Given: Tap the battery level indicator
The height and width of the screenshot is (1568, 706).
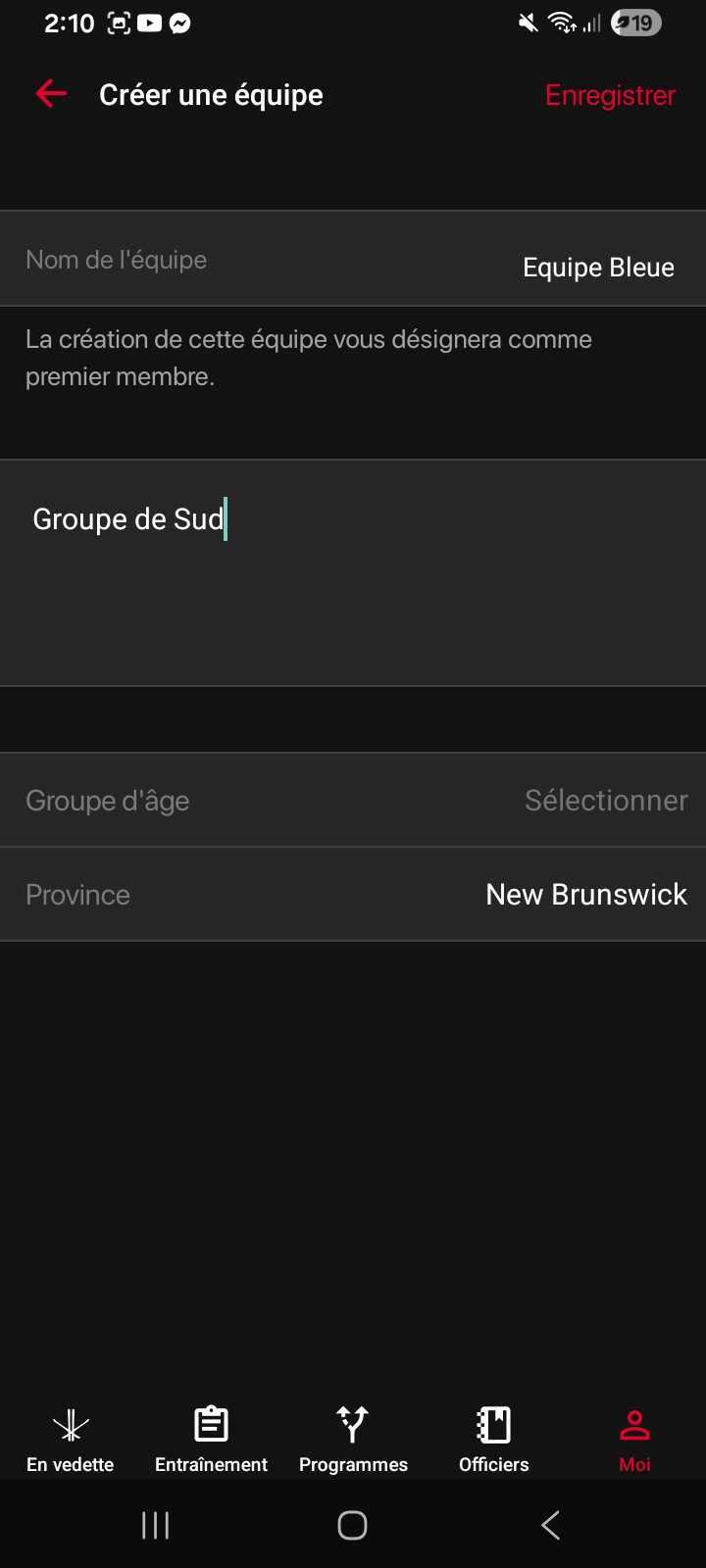Looking at the screenshot, I should [635, 23].
